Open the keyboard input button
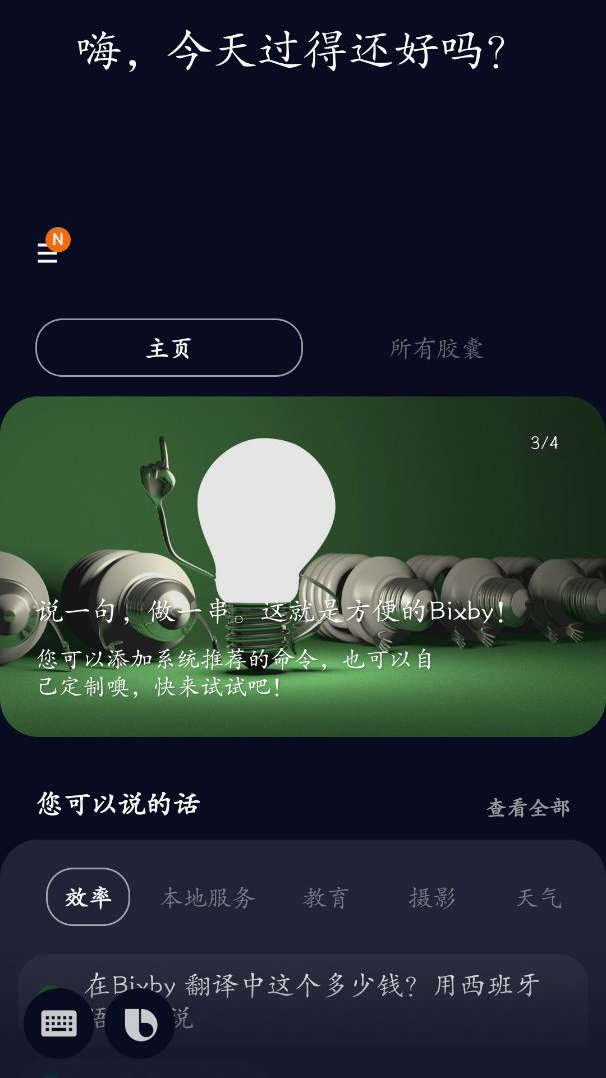 click(59, 1023)
